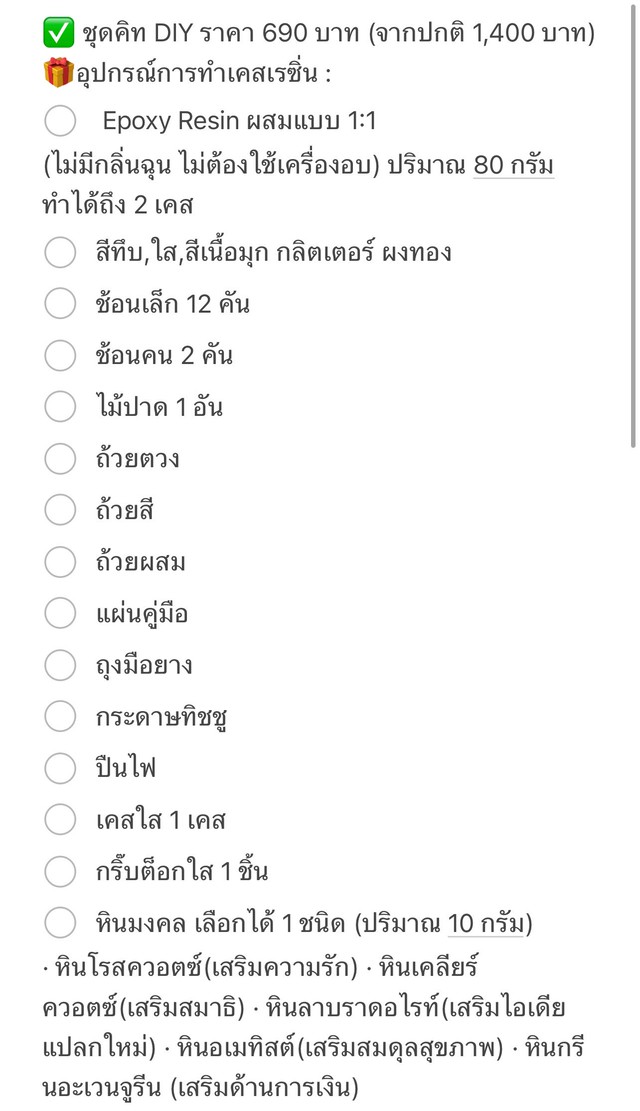Tick the กระดาษทิชชู checkbox

(60, 716)
